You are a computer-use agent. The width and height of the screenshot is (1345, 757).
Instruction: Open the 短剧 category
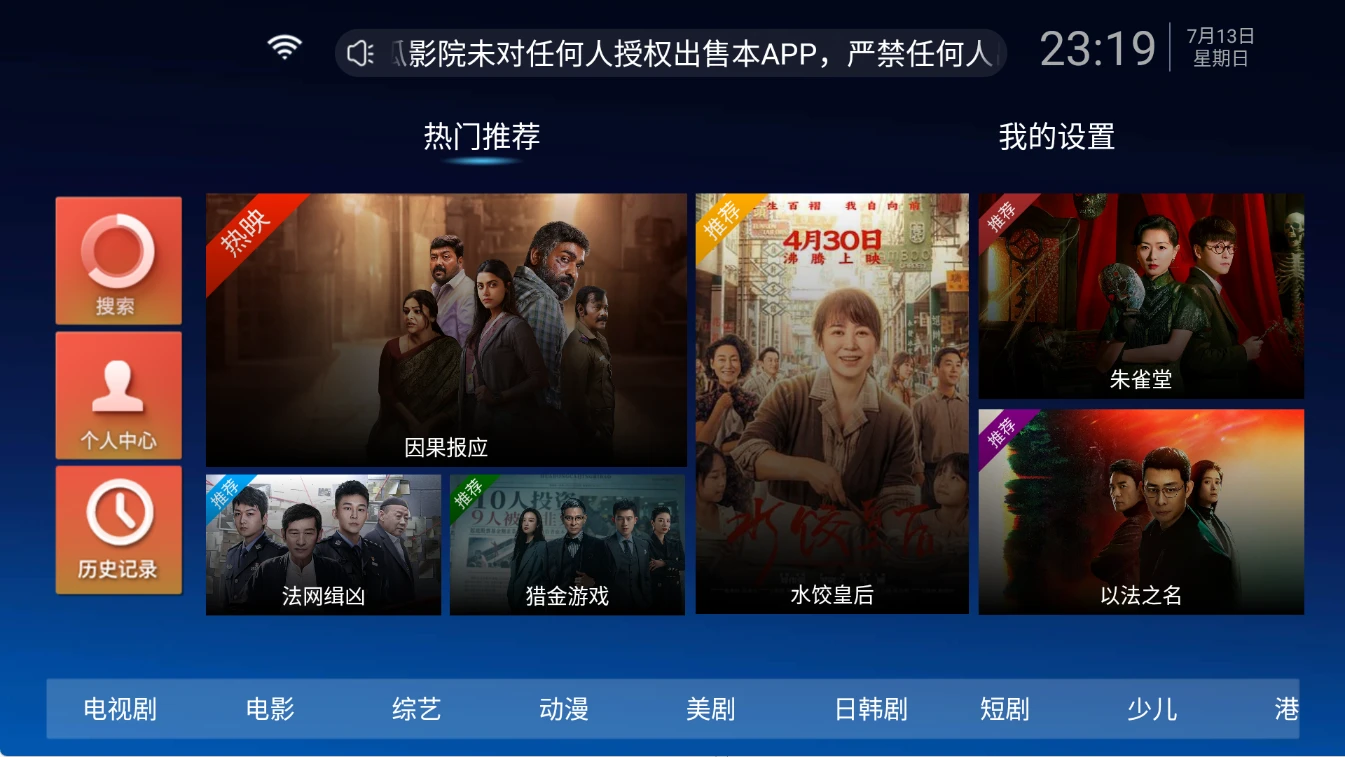(x=1004, y=710)
